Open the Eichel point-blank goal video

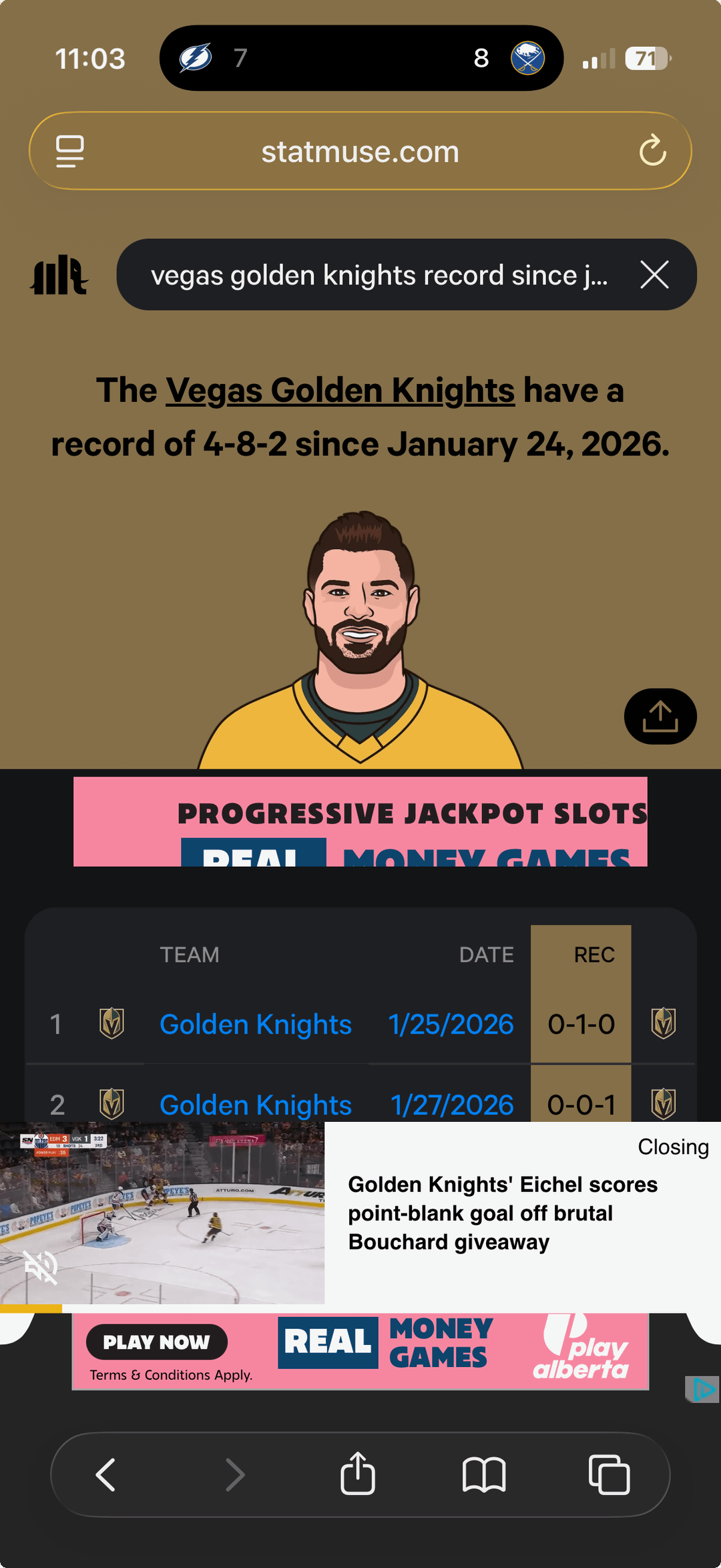pos(502,1213)
